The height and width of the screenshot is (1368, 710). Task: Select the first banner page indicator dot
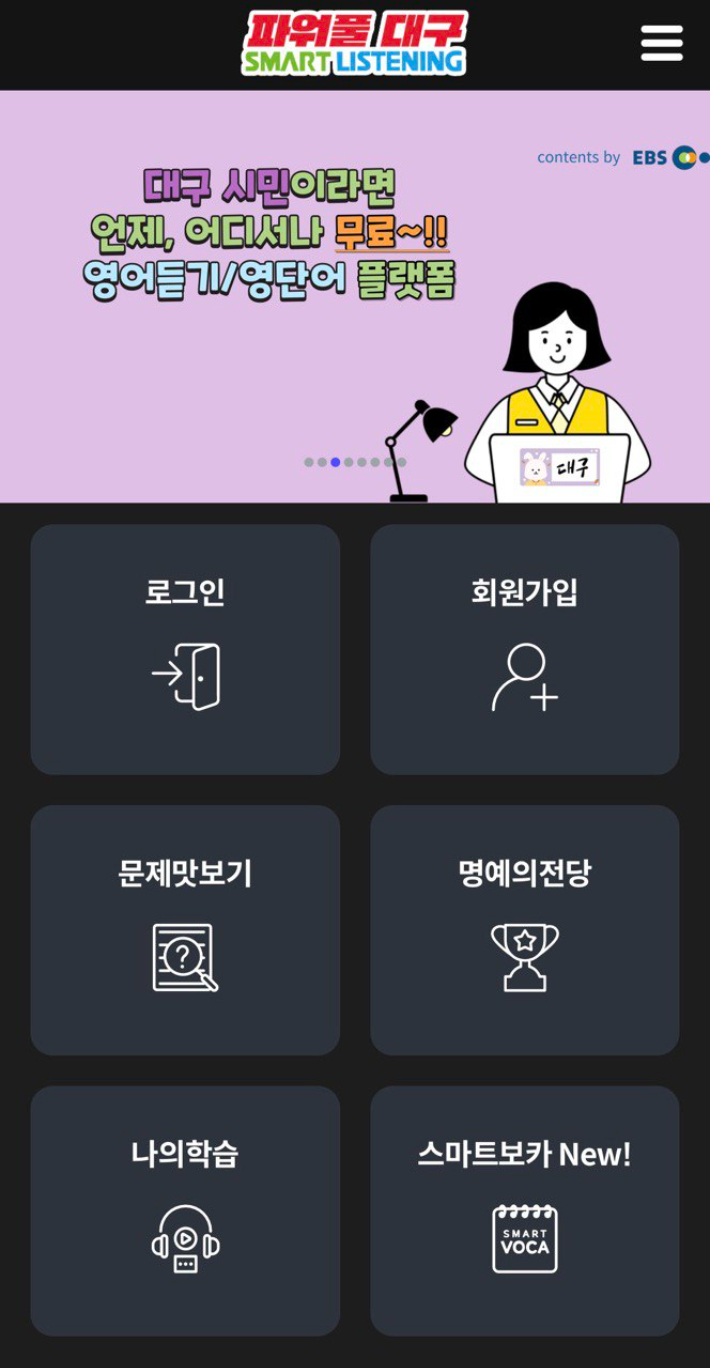point(309,462)
